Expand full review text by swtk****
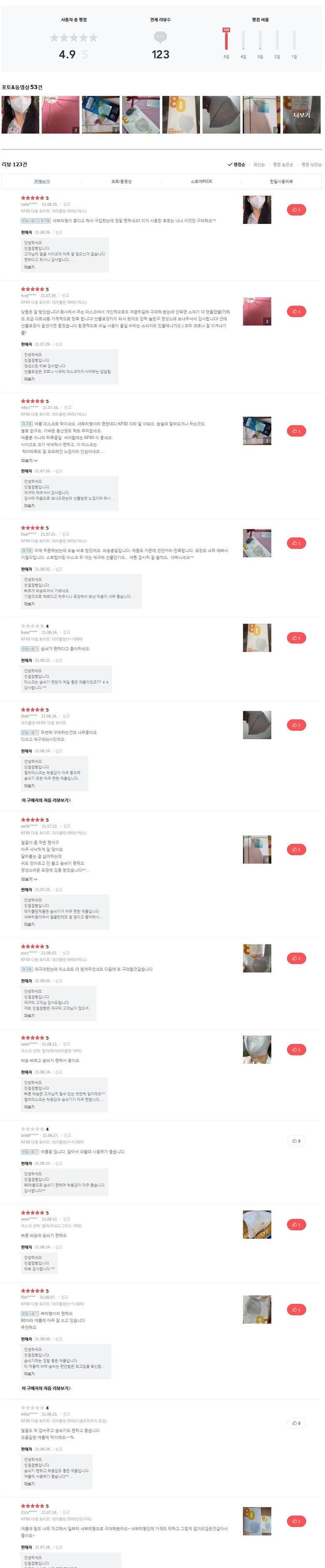 29,879
